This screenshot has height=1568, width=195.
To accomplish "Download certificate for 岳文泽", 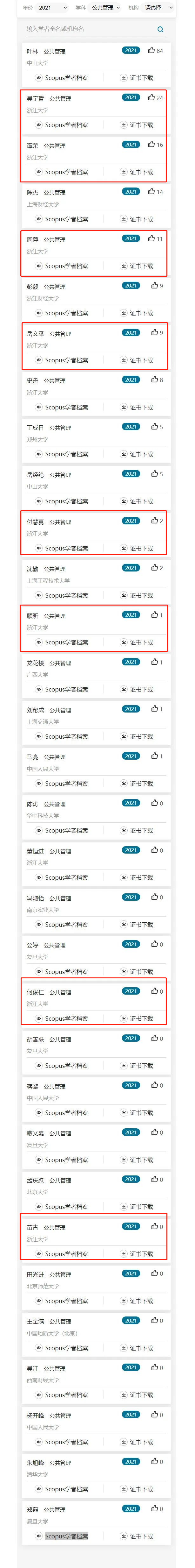I will 137,360.
